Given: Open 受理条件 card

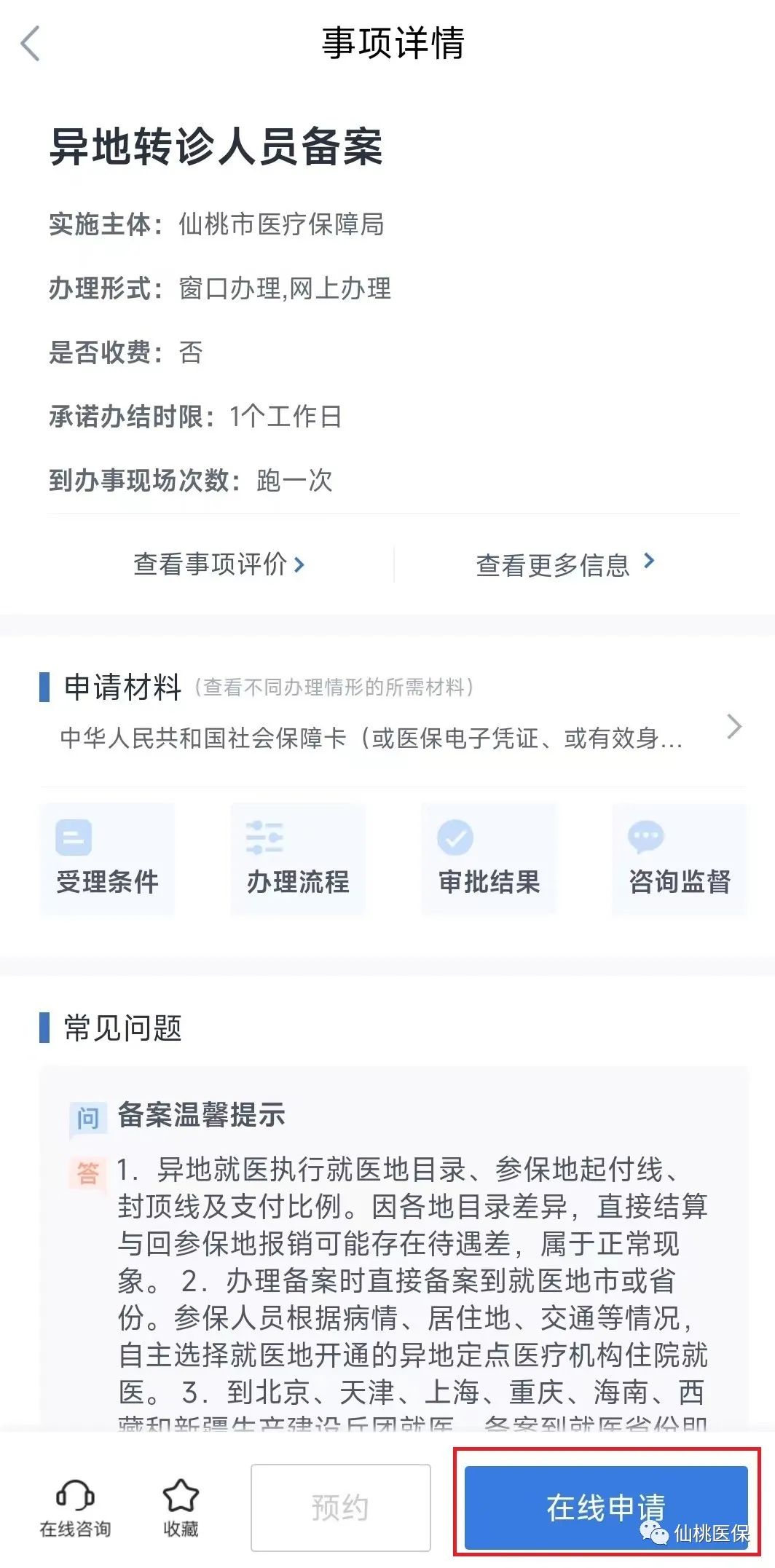Looking at the screenshot, I should [107, 859].
